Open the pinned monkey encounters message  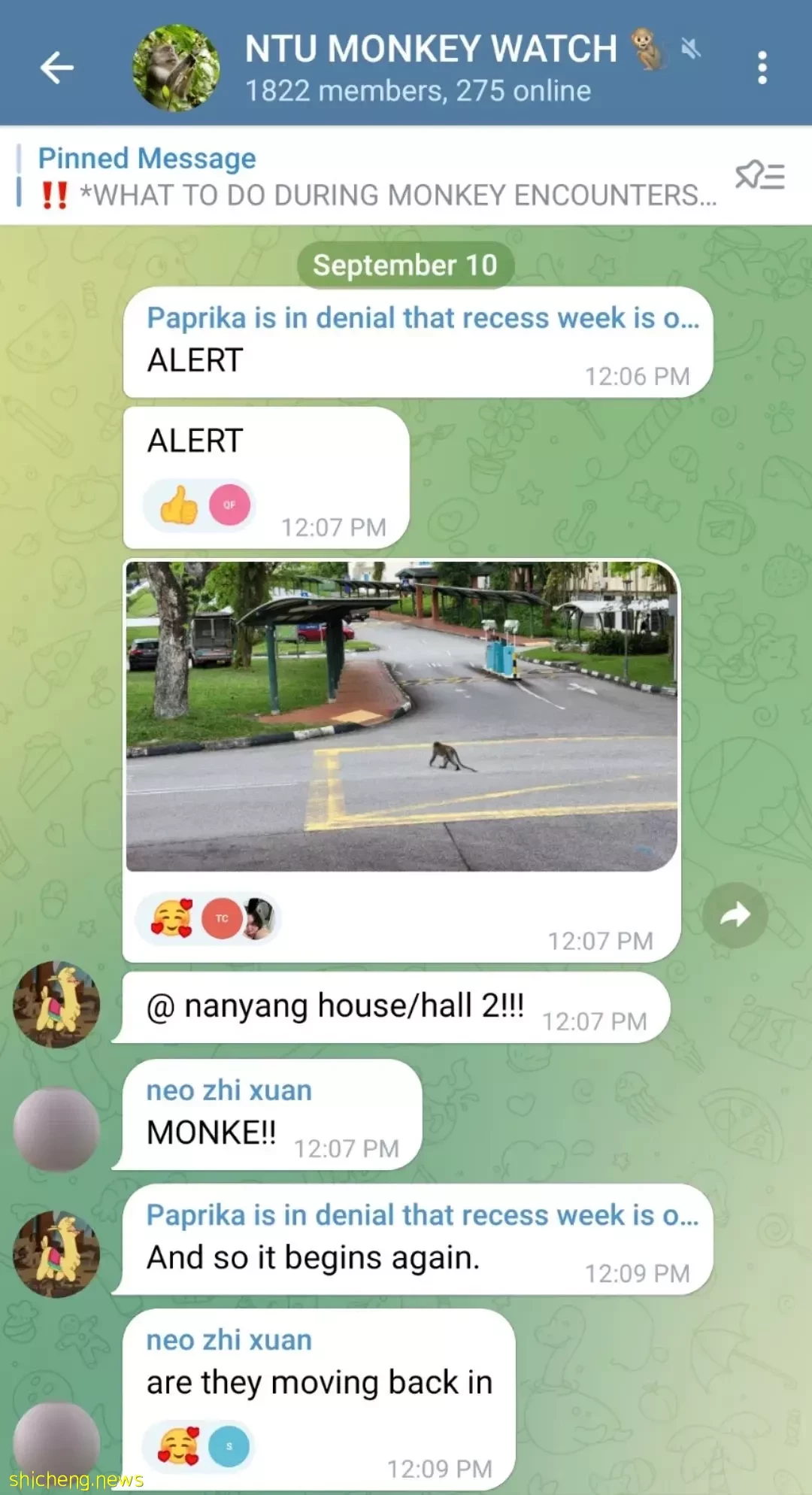click(x=376, y=177)
